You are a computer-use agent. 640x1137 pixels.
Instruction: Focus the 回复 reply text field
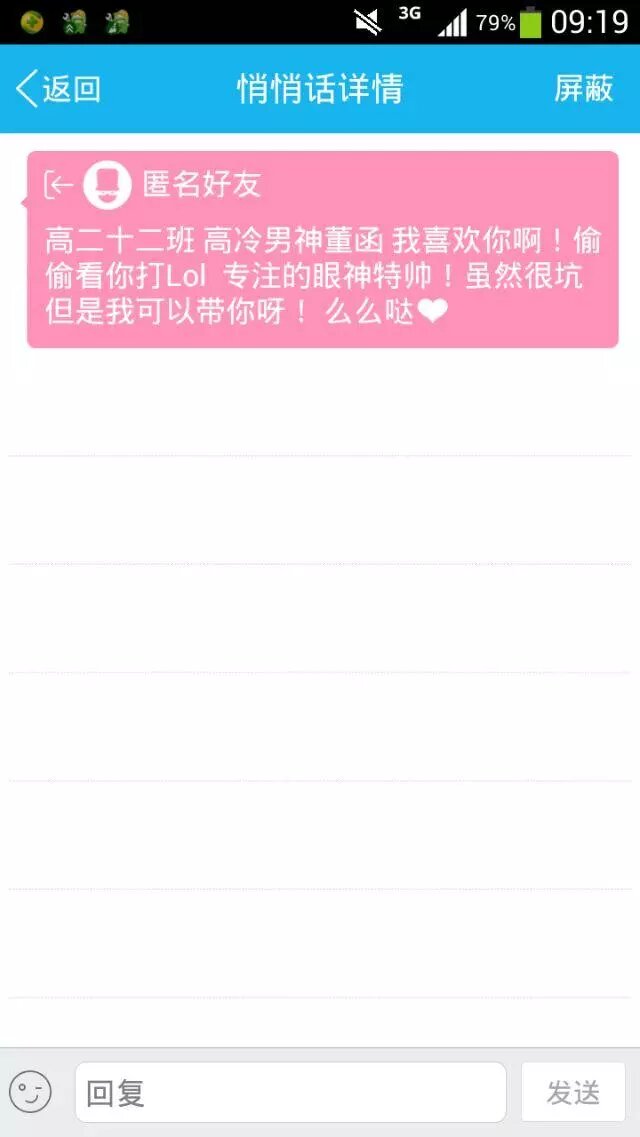pos(290,1092)
